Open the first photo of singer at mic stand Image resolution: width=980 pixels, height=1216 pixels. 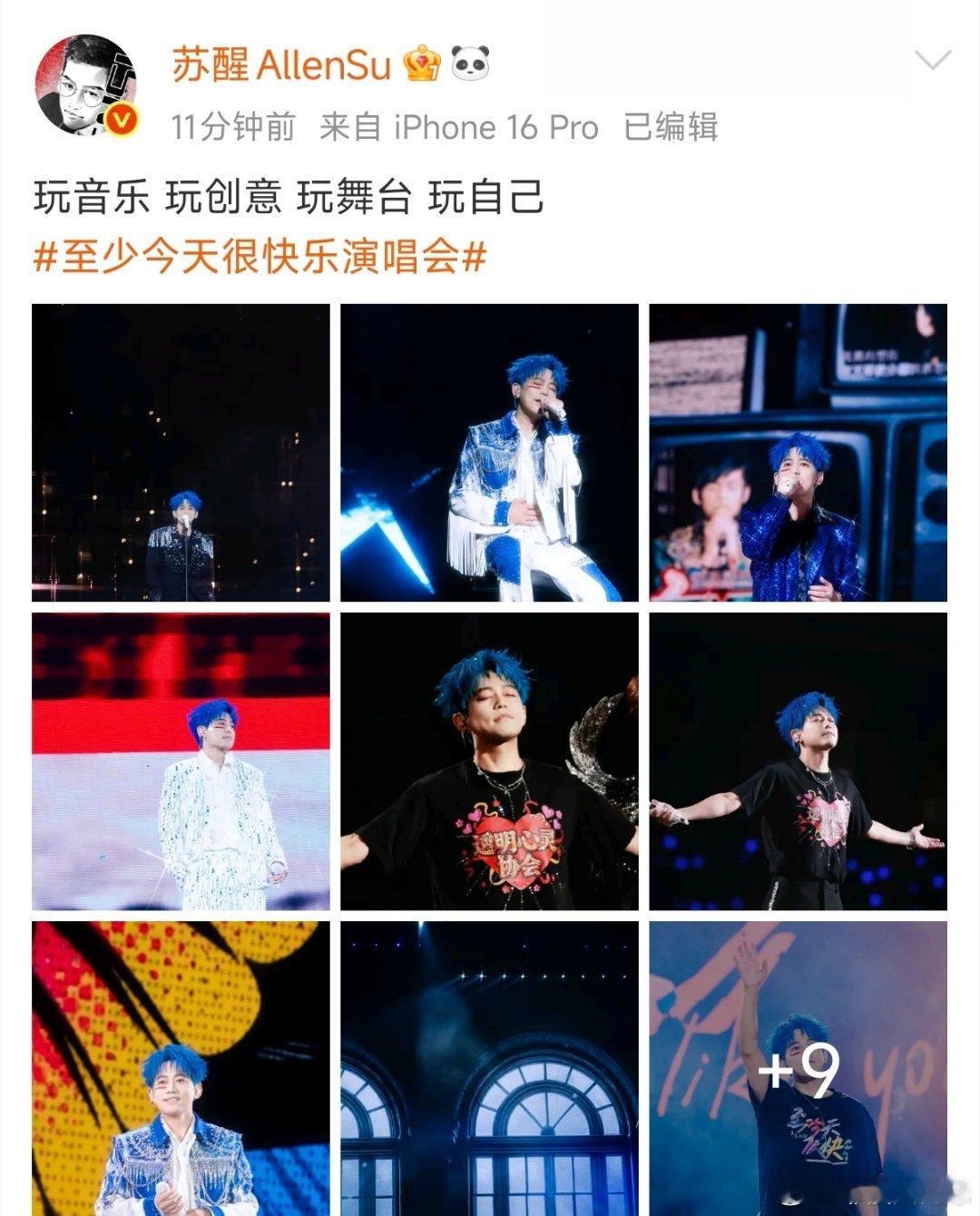coord(183,453)
